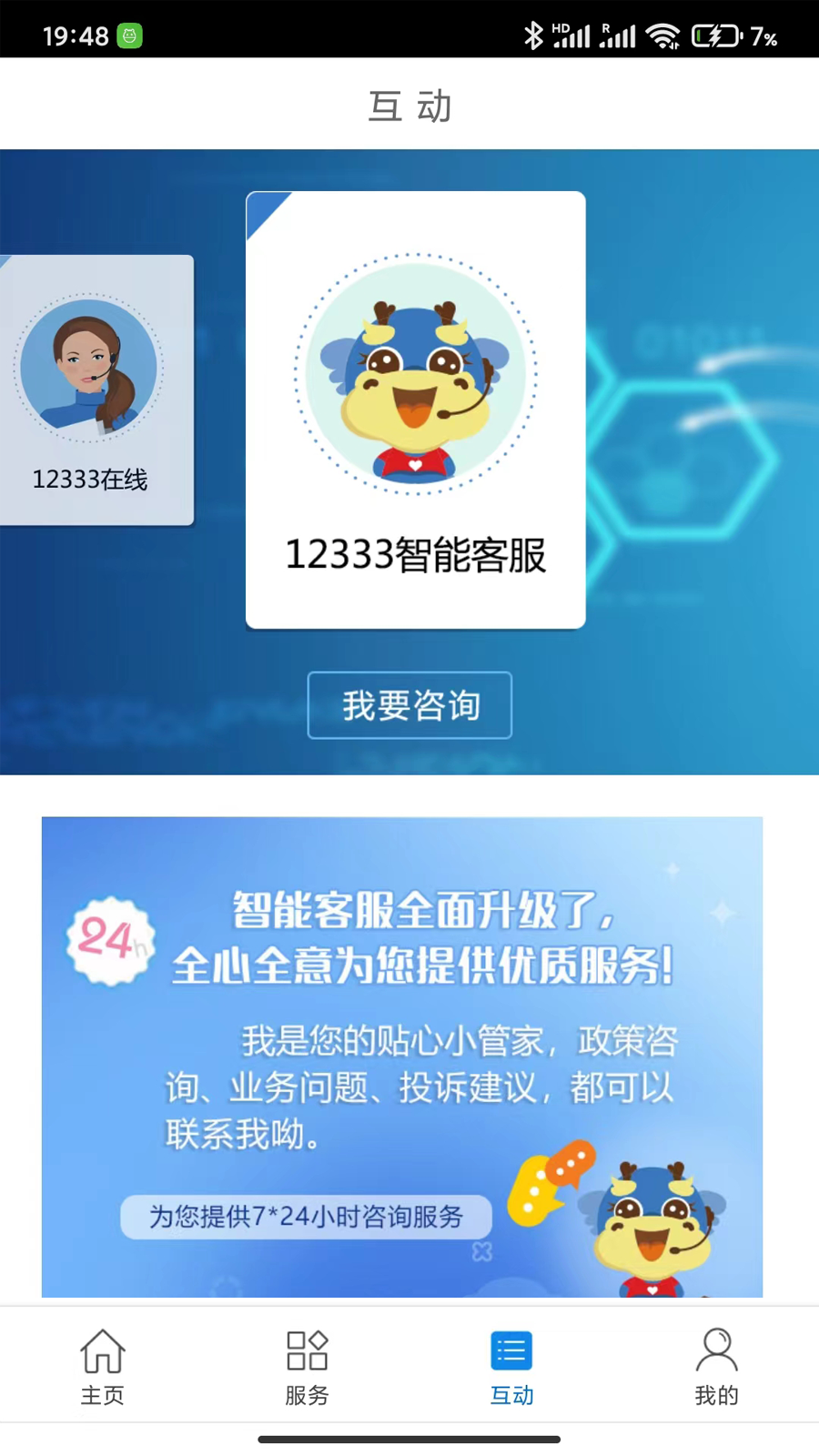Open the 我的 tab
819x1456 pixels.
click(x=716, y=1366)
